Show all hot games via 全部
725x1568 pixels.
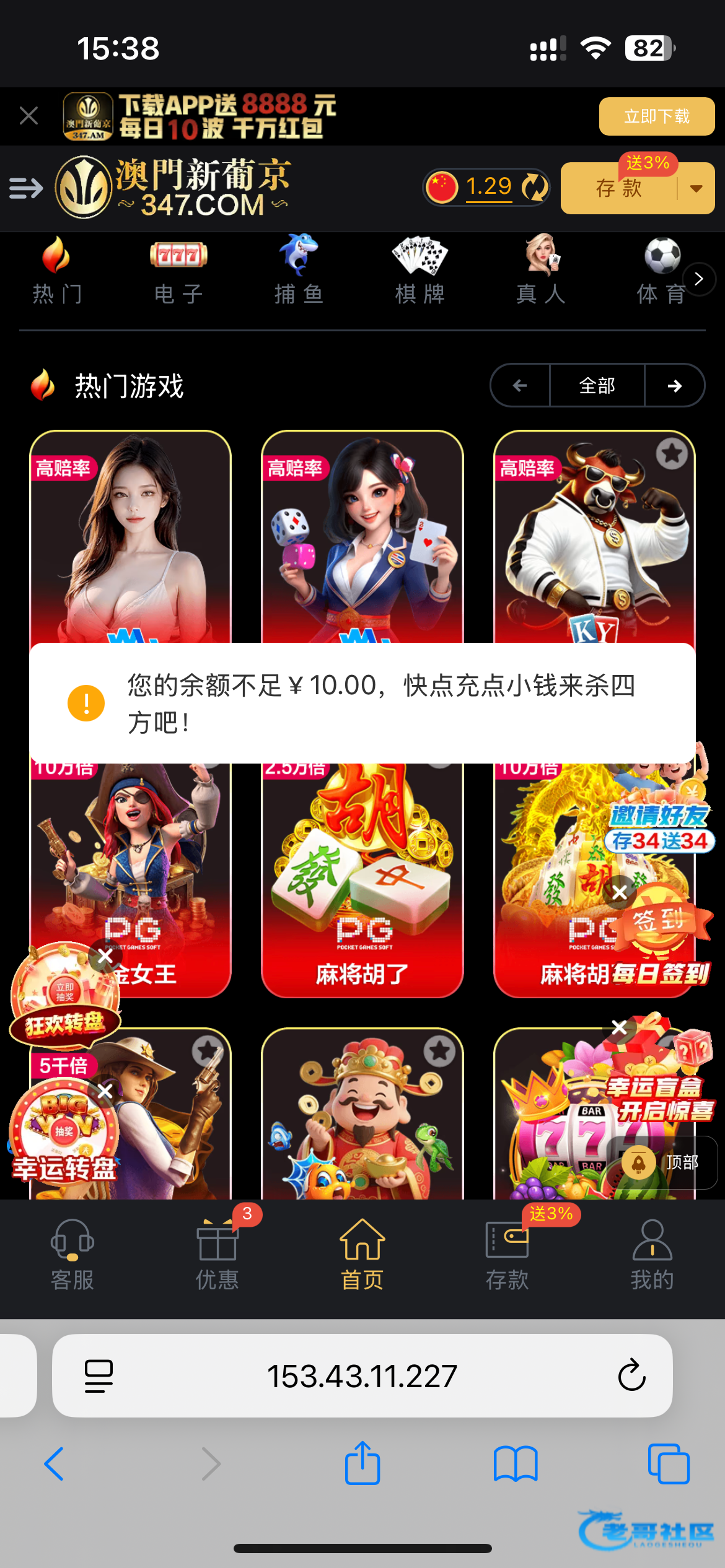click(597, 386)
